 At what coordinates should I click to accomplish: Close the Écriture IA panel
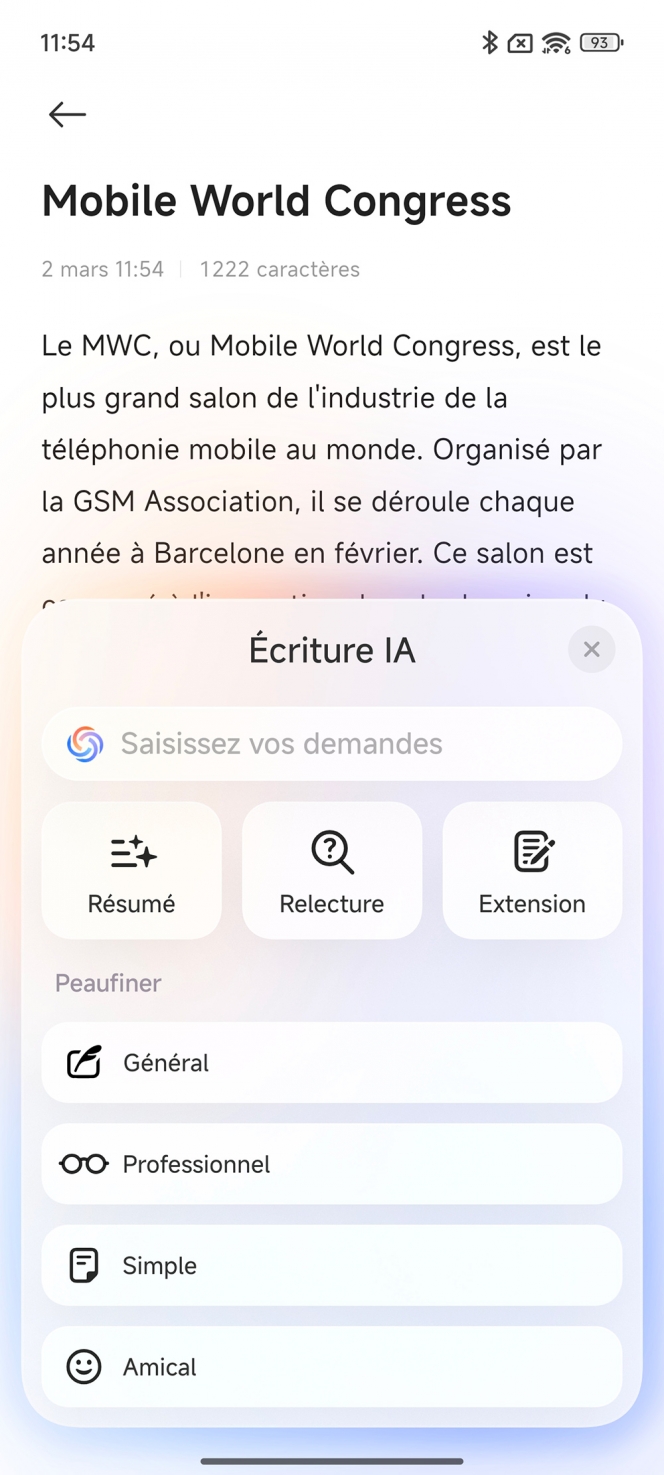(x=591, y=650)
